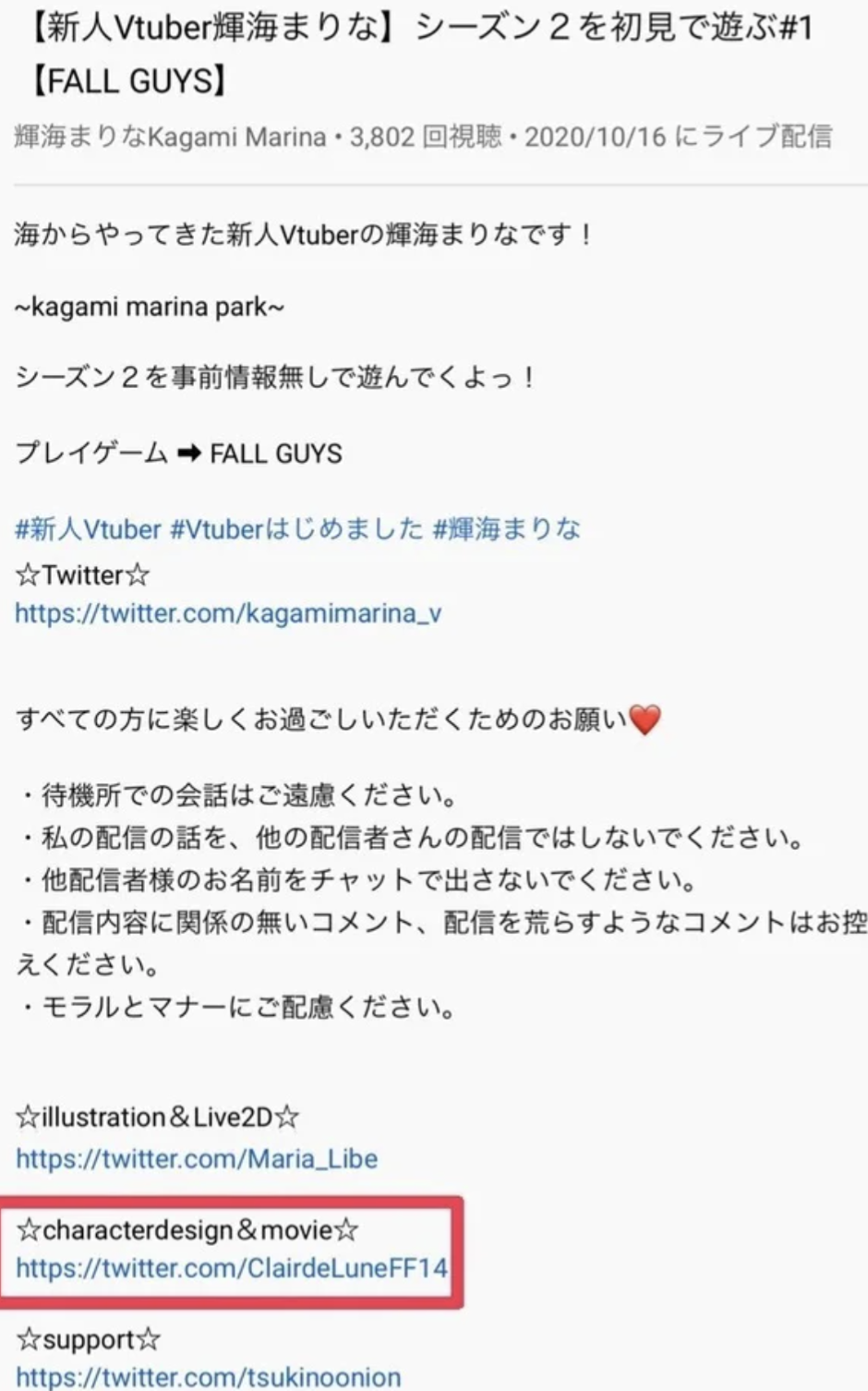
Task: Open the Maria_Libe Twitter link
Action: pyautogui.click(x=197, y=1158)
